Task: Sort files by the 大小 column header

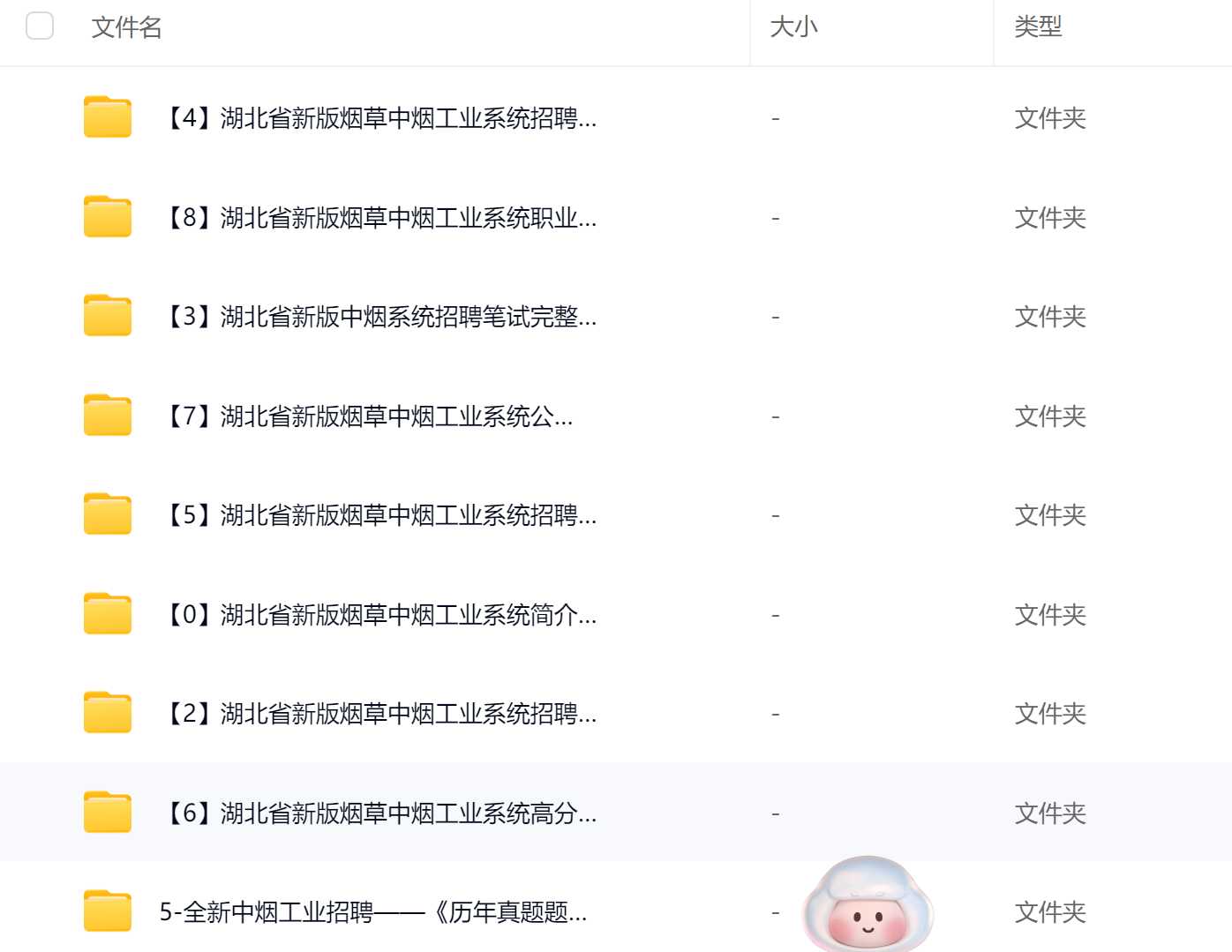Action: (x=793, y=27)
